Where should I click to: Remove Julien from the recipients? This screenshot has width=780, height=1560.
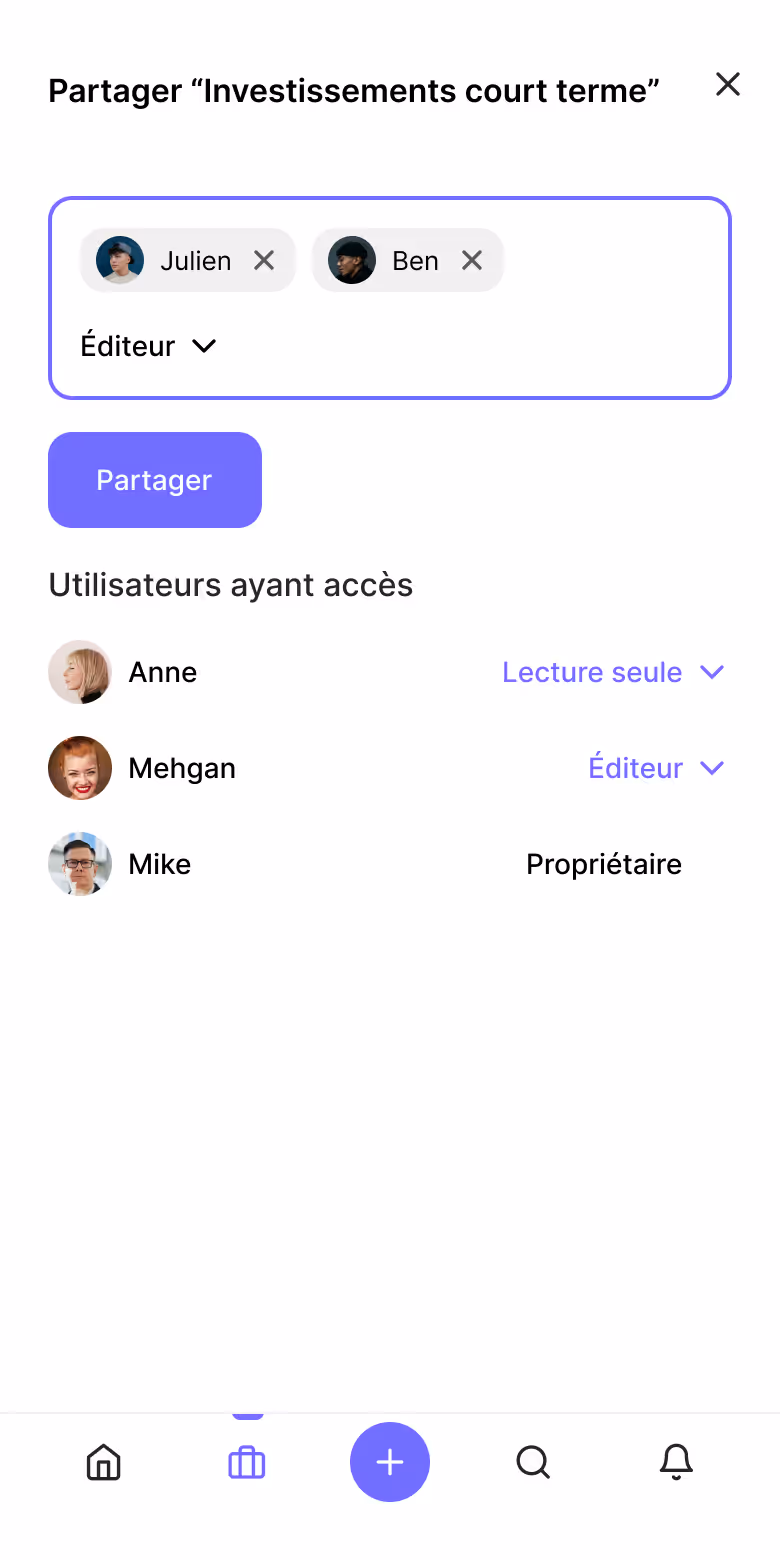(x=264, y=260)
